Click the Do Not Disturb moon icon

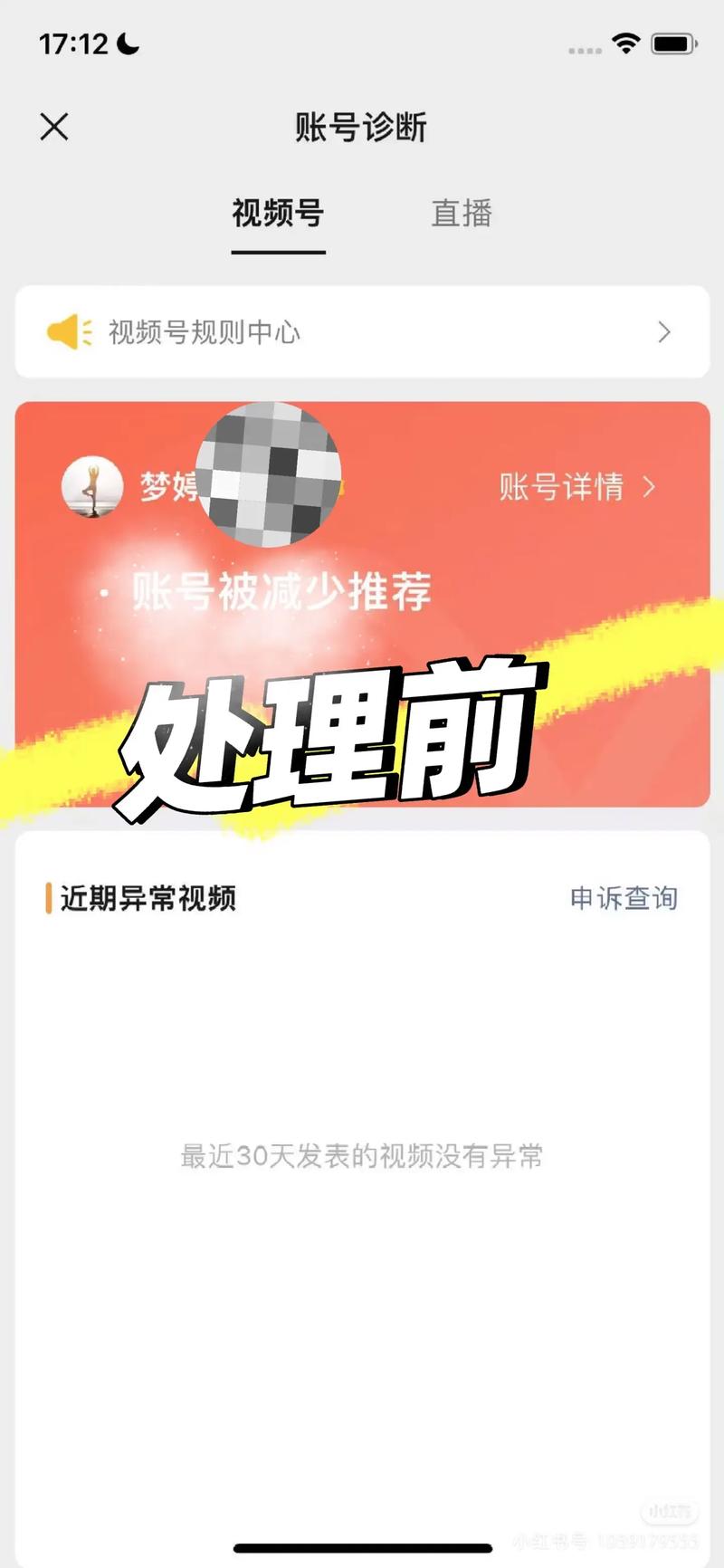(x=127, y=42)
